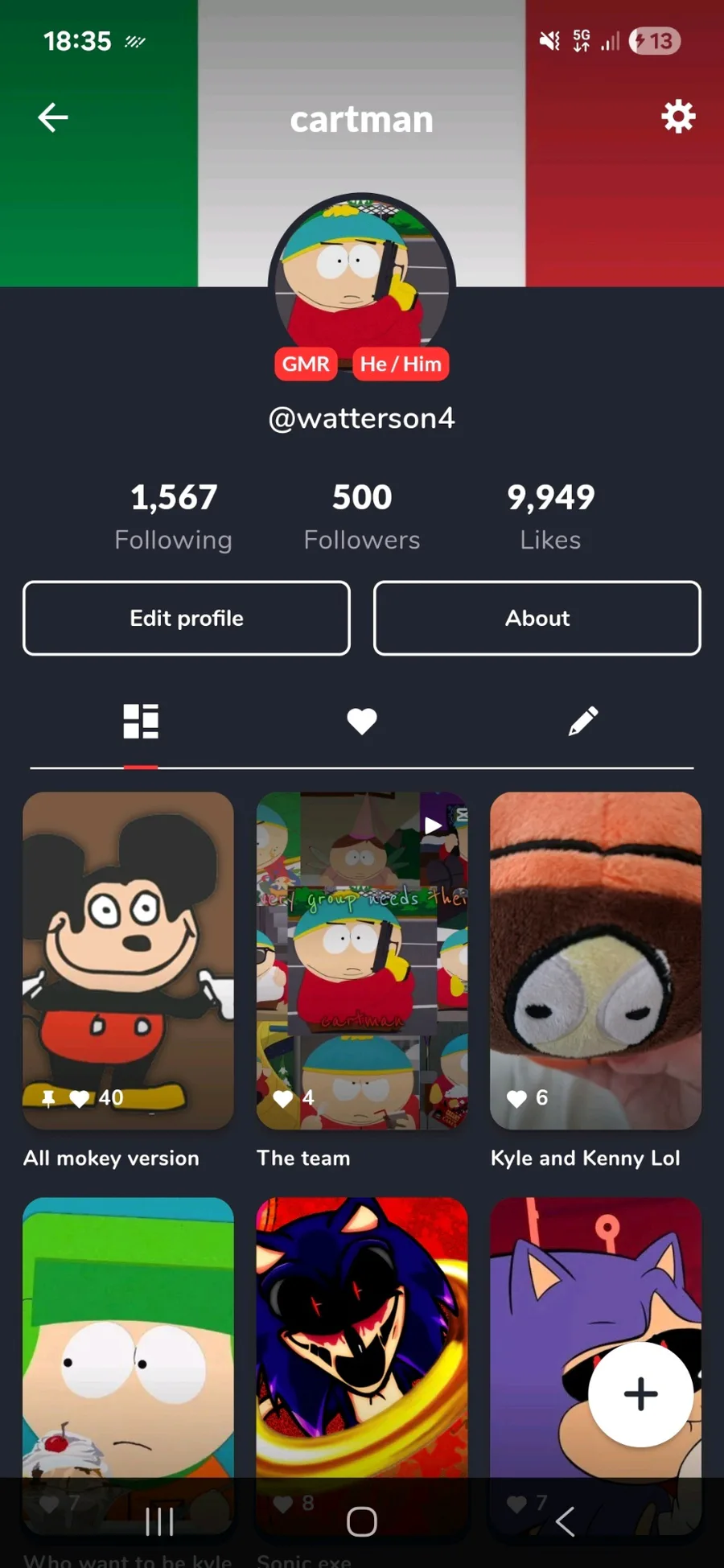Switch to the liked posts heart tab
This screenshot has height=1568, width=724.
(362, 722)
